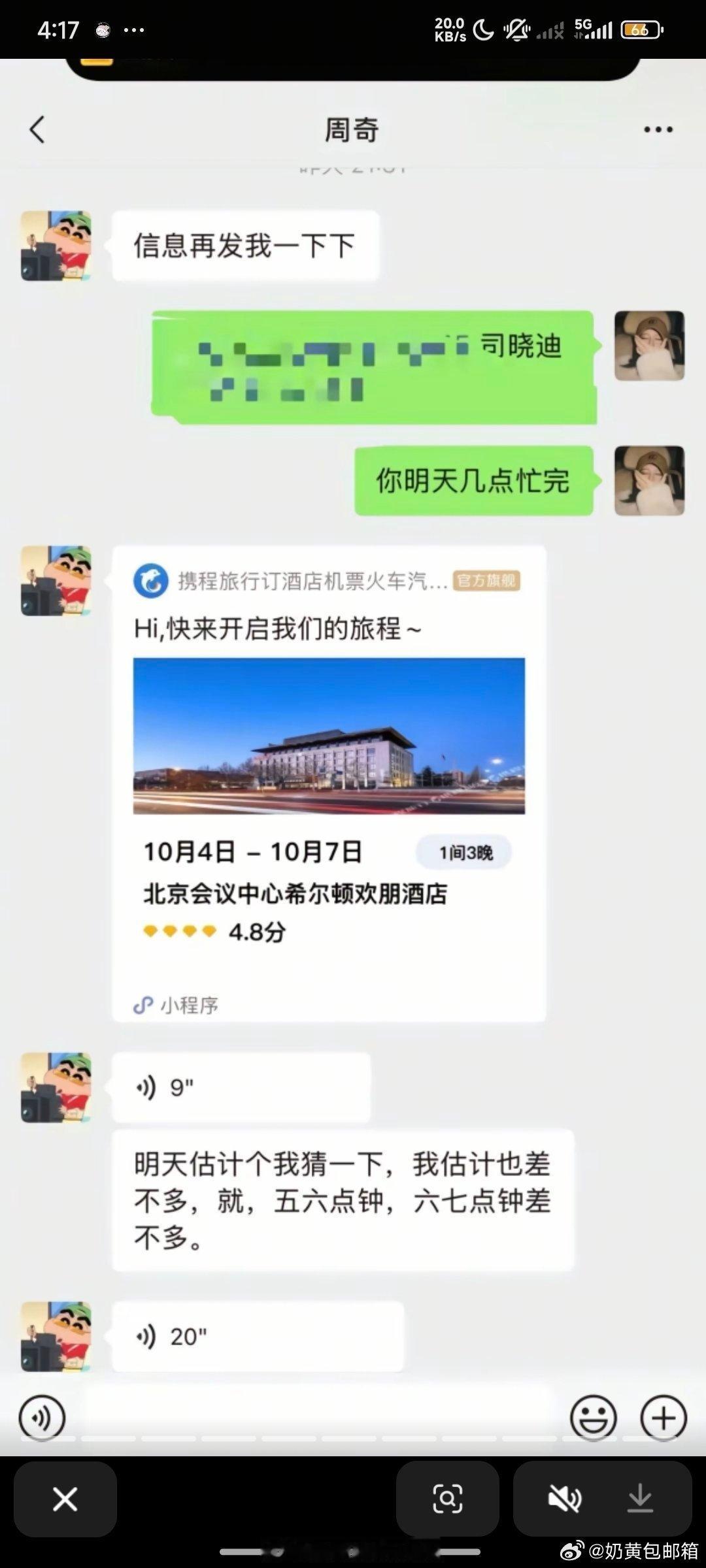The width and height of the screenshot is (706, 1568).
Task: Close the viewer with the X button
Action: coord(64,1500)
